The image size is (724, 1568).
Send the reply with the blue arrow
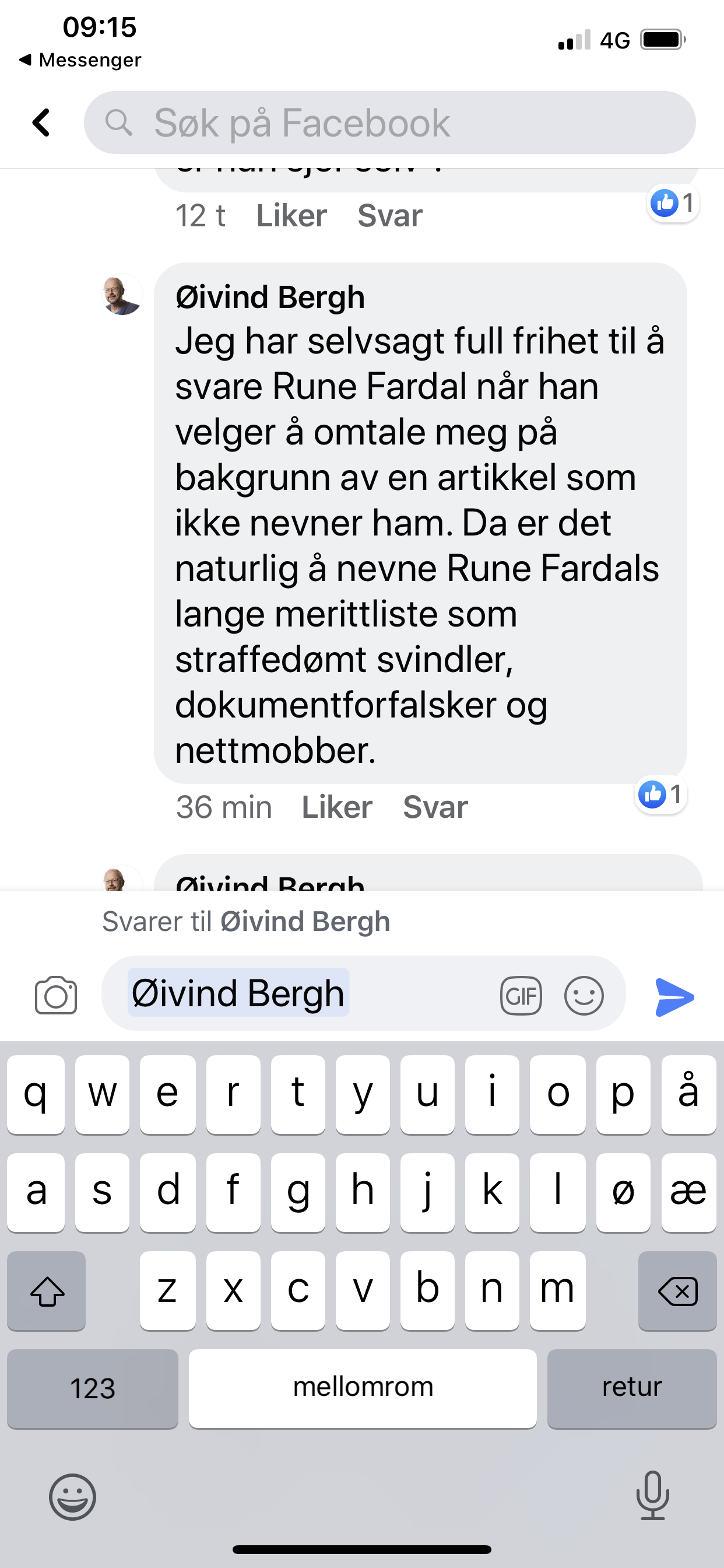(674, 997)
